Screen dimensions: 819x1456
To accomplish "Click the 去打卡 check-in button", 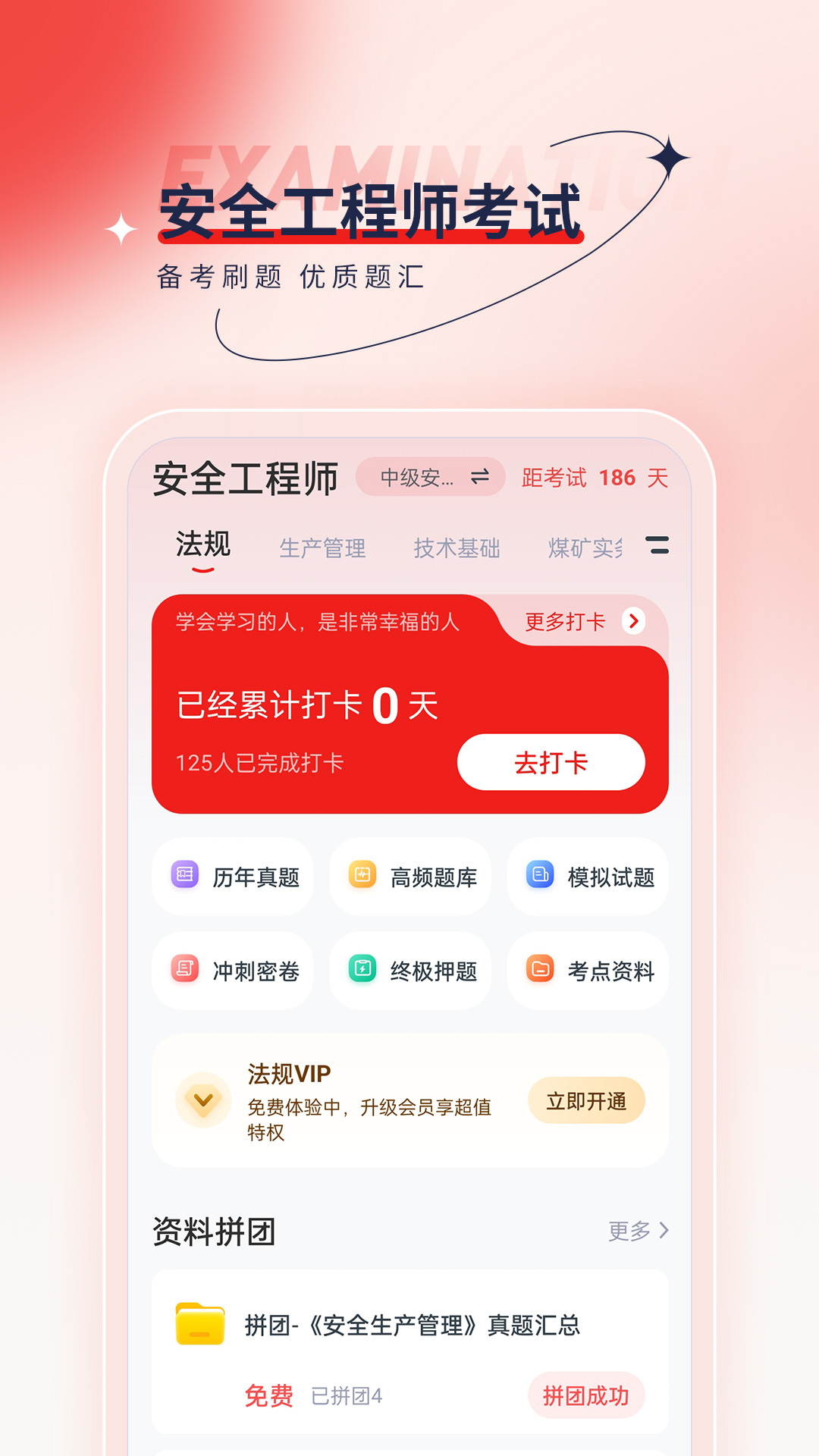I will 551,763.
